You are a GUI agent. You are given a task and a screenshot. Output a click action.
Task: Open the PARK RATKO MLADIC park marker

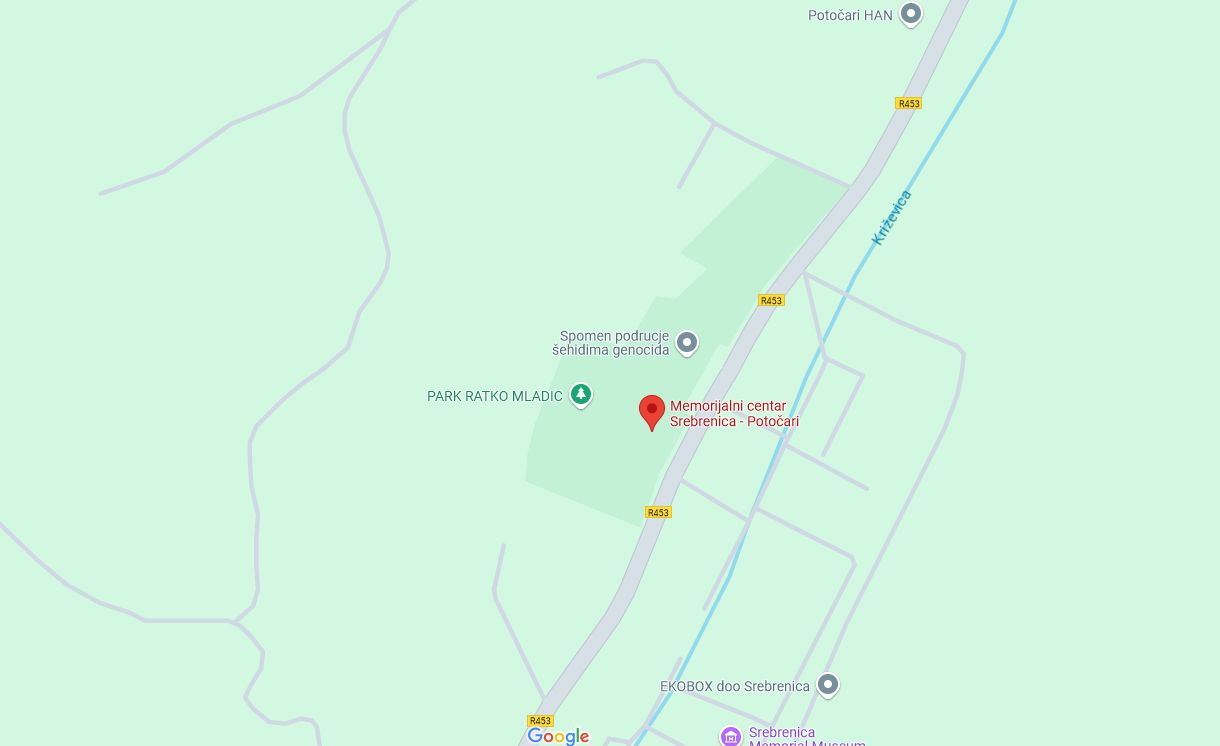point(581,395)
